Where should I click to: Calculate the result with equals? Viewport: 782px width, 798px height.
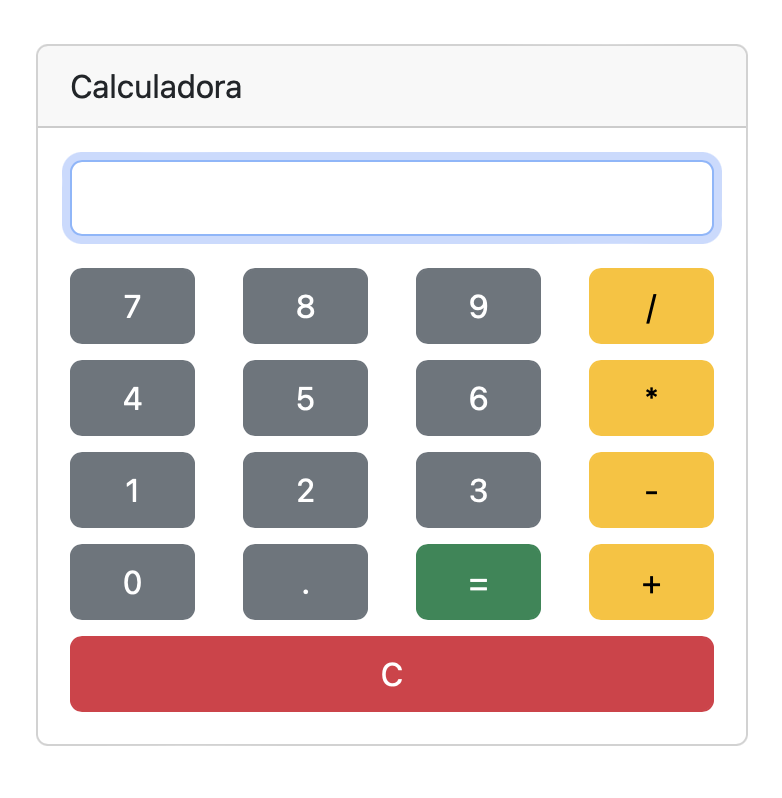478,582
